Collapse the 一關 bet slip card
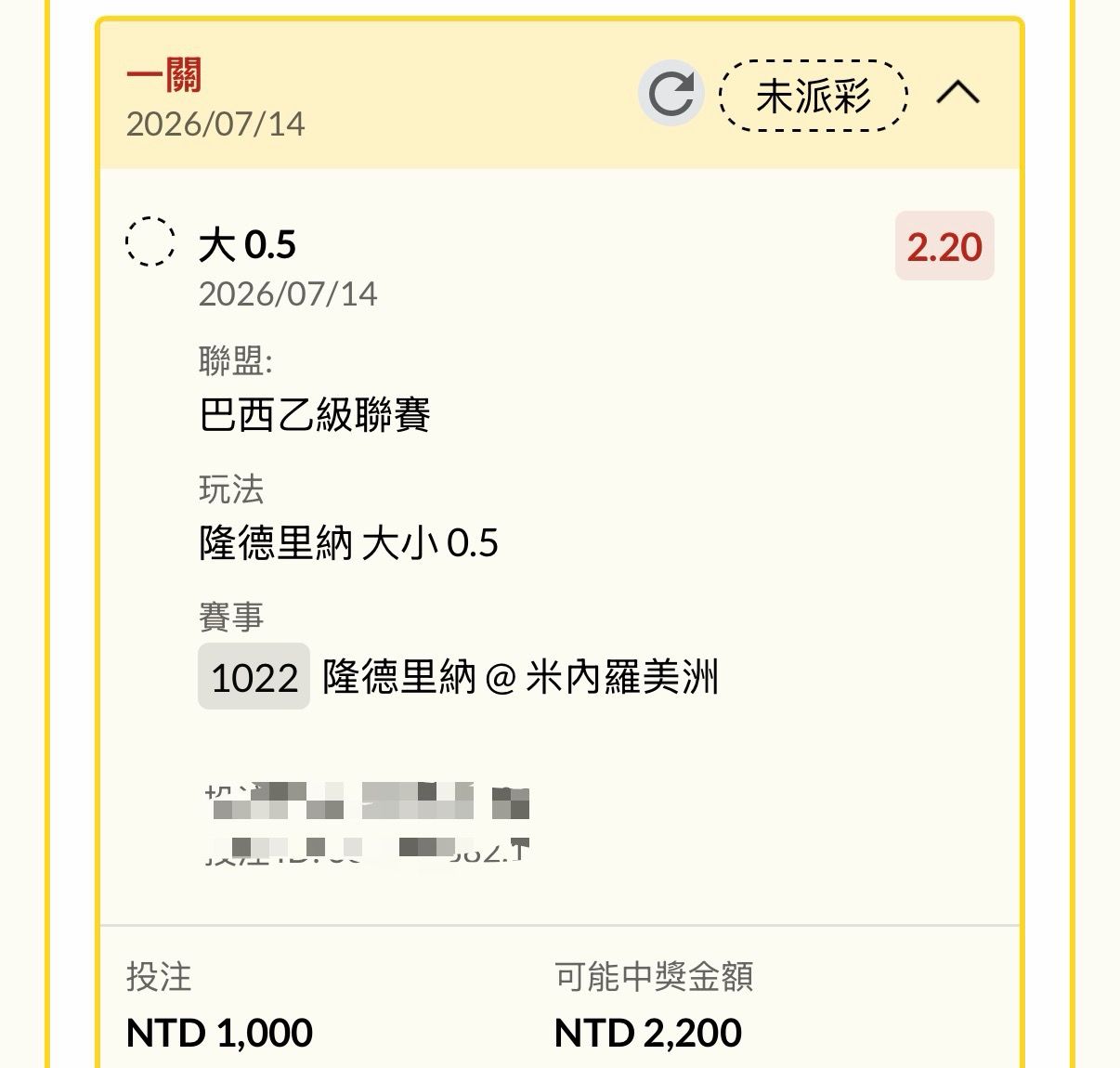This screenshot has width=1120, height=1068. click(x=957, y=93)
